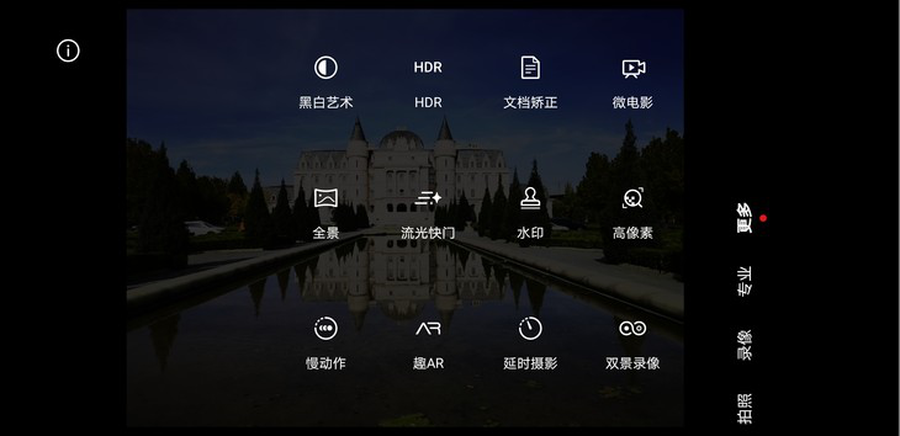Select 慢动作 slow motion mode

pos(326,342)
